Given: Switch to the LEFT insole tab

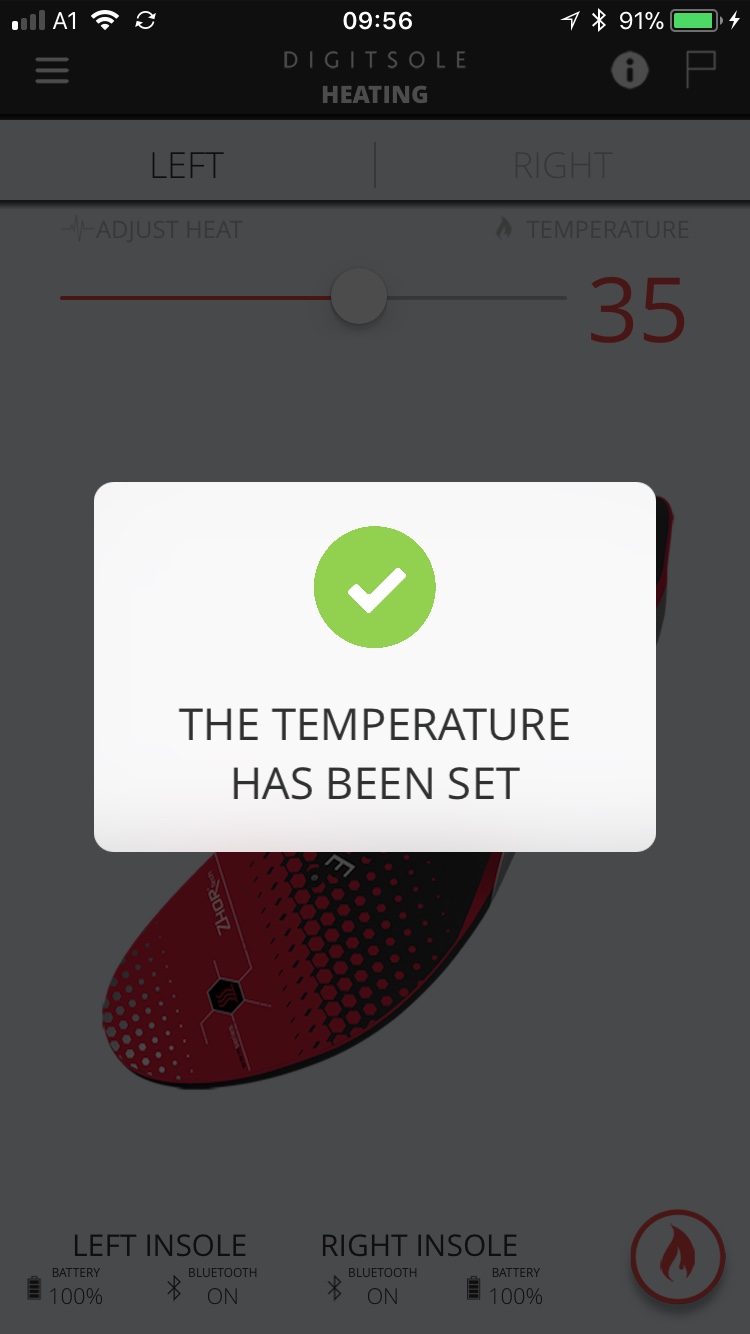Looking at the screenshot, I should click(x=187, y=165).
